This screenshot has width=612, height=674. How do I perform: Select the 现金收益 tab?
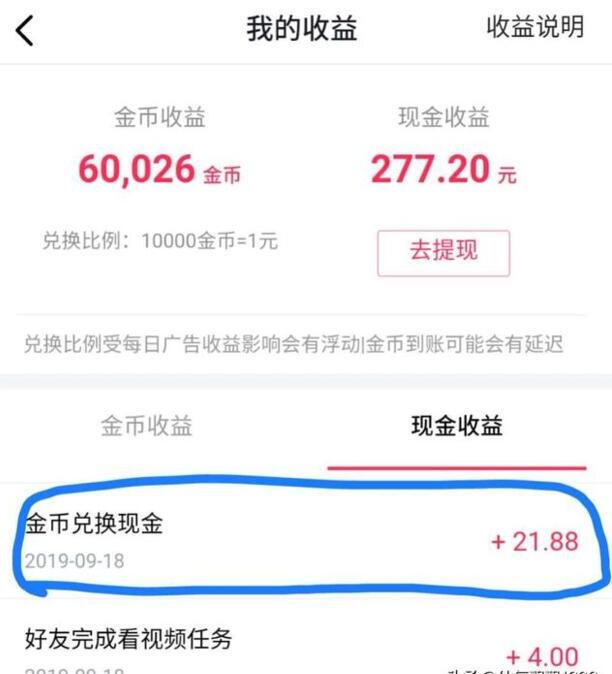click(x=457, y=427)
